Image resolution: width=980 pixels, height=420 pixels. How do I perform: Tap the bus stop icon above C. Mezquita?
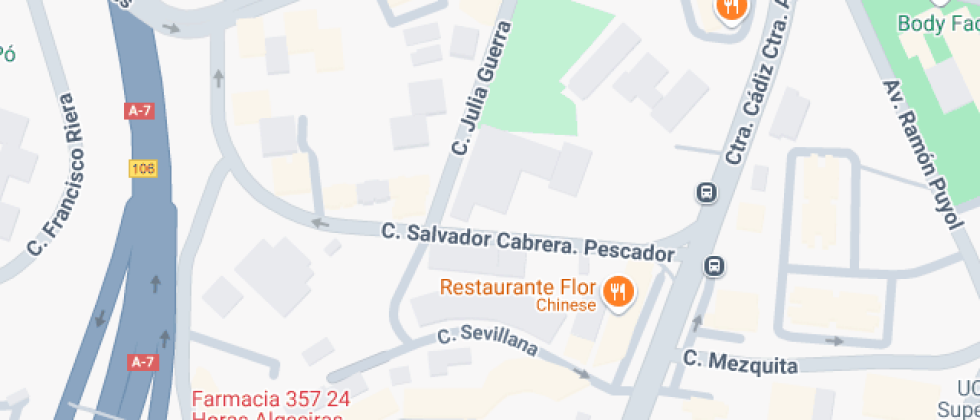point(715,266)
